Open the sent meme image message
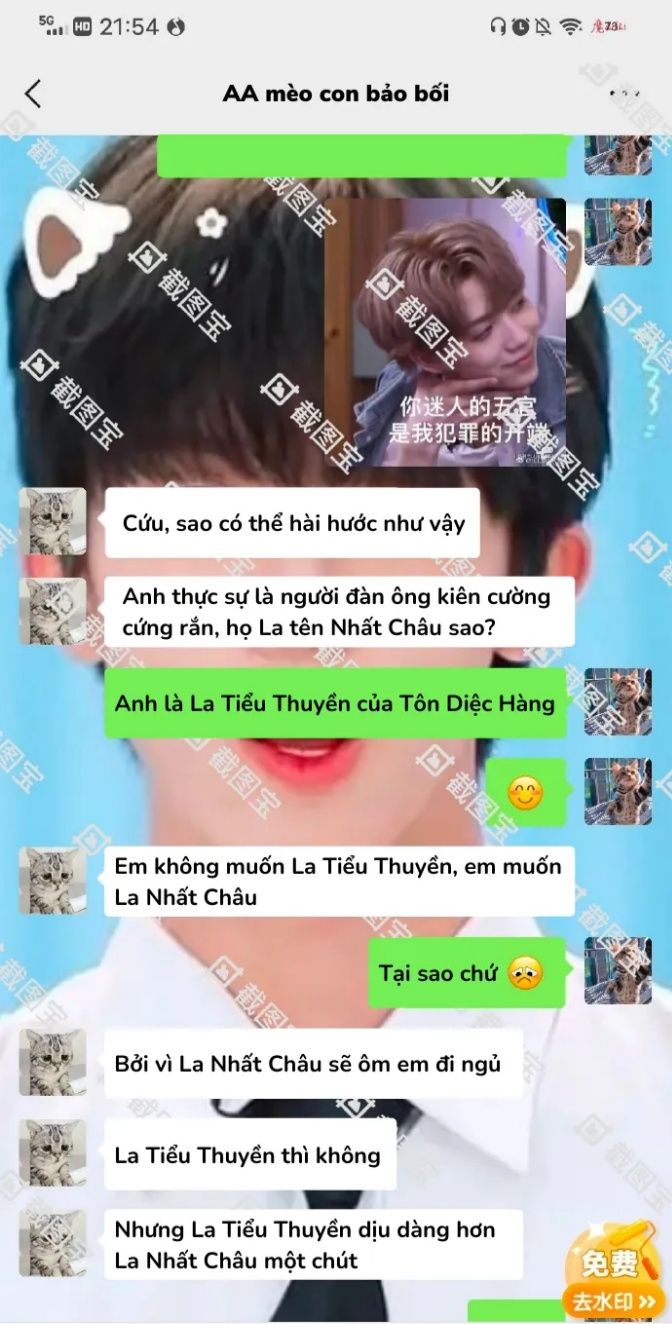The image size is (672, 1324). coord(445,332)
